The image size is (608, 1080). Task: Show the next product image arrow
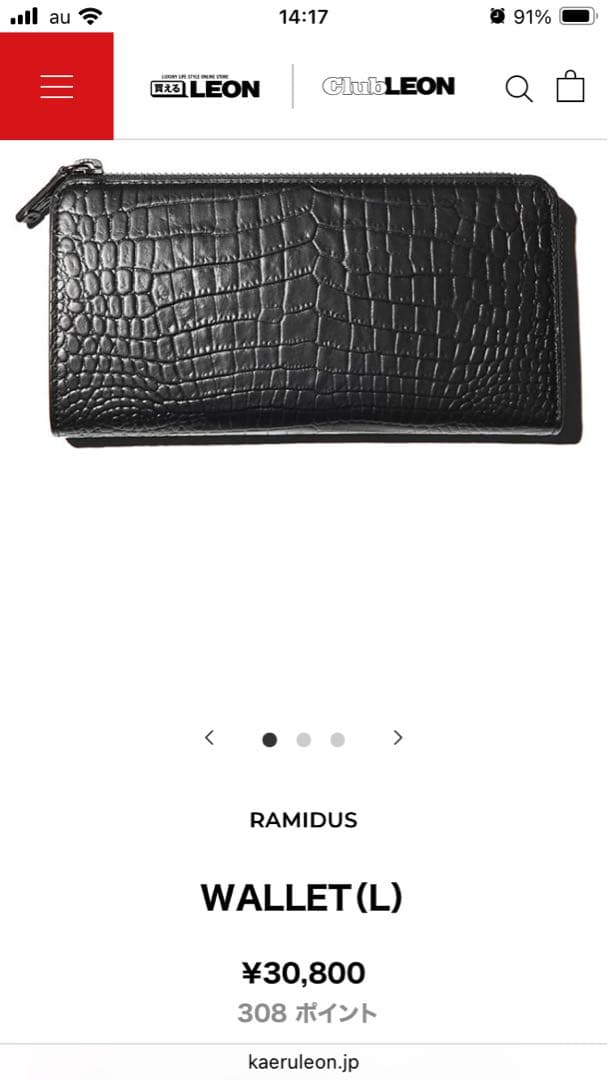coord(398,738)
